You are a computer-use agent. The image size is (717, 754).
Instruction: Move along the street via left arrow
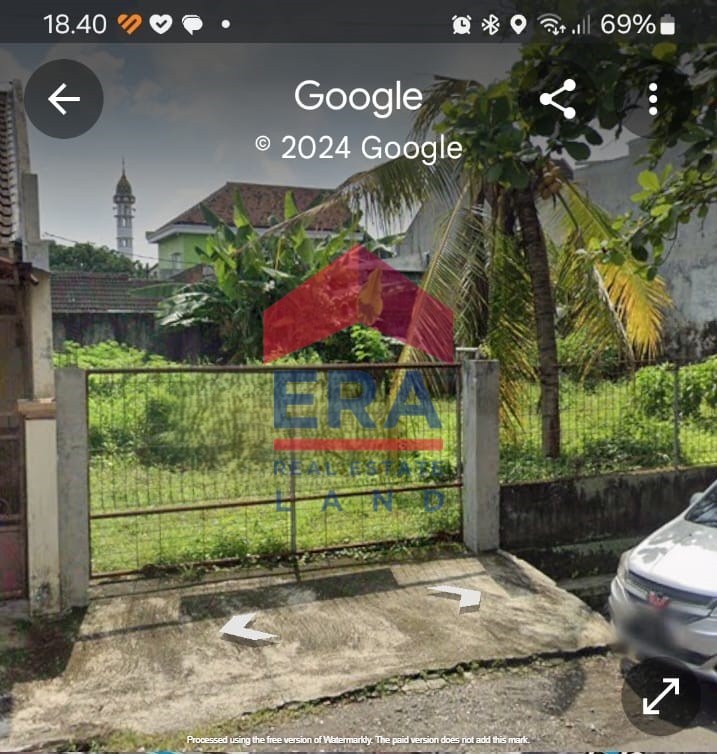pos(245,628)
